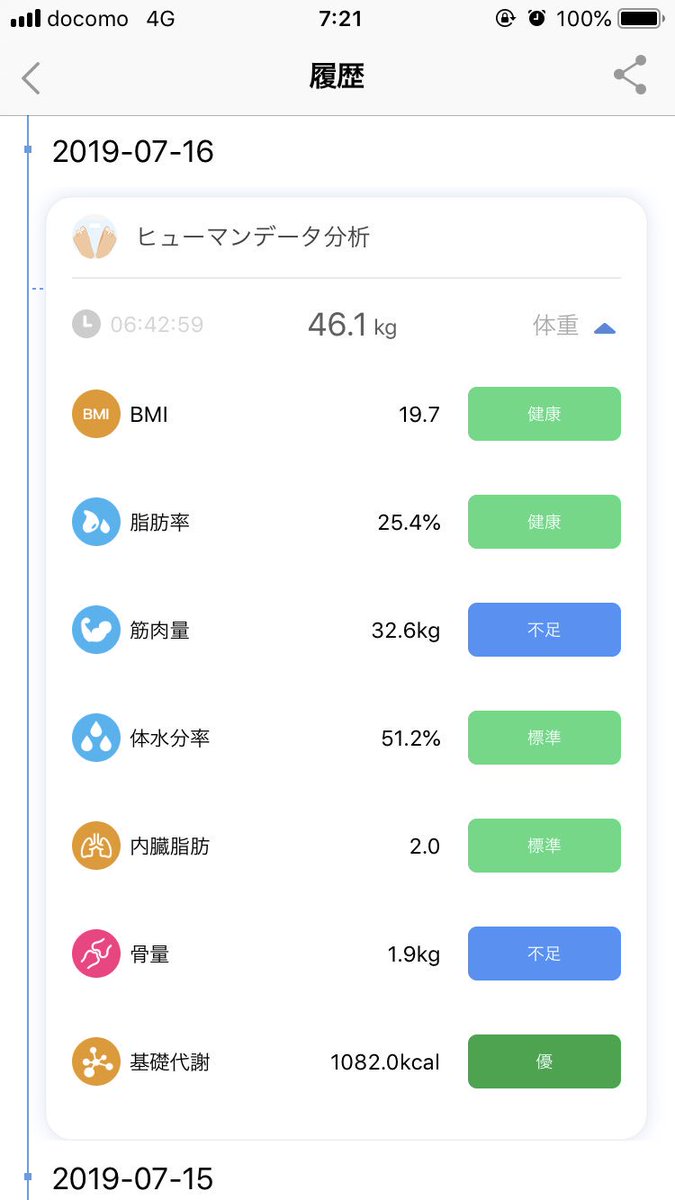Go back from the 履歴 screen
Image resolution: width=675 pixels, height=1200 pixels.
click(31, 77)
